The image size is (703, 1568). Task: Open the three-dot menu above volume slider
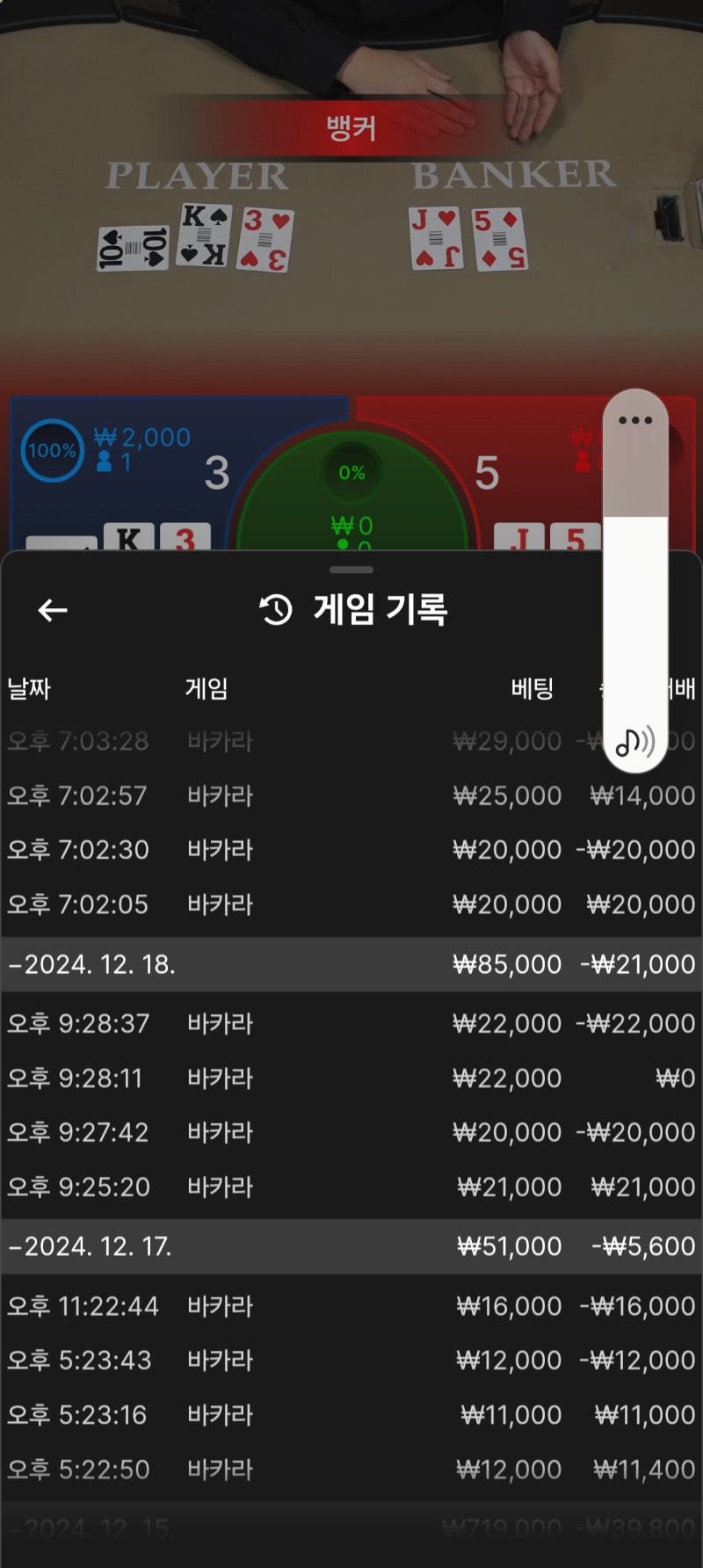click(x=635, y=420)
